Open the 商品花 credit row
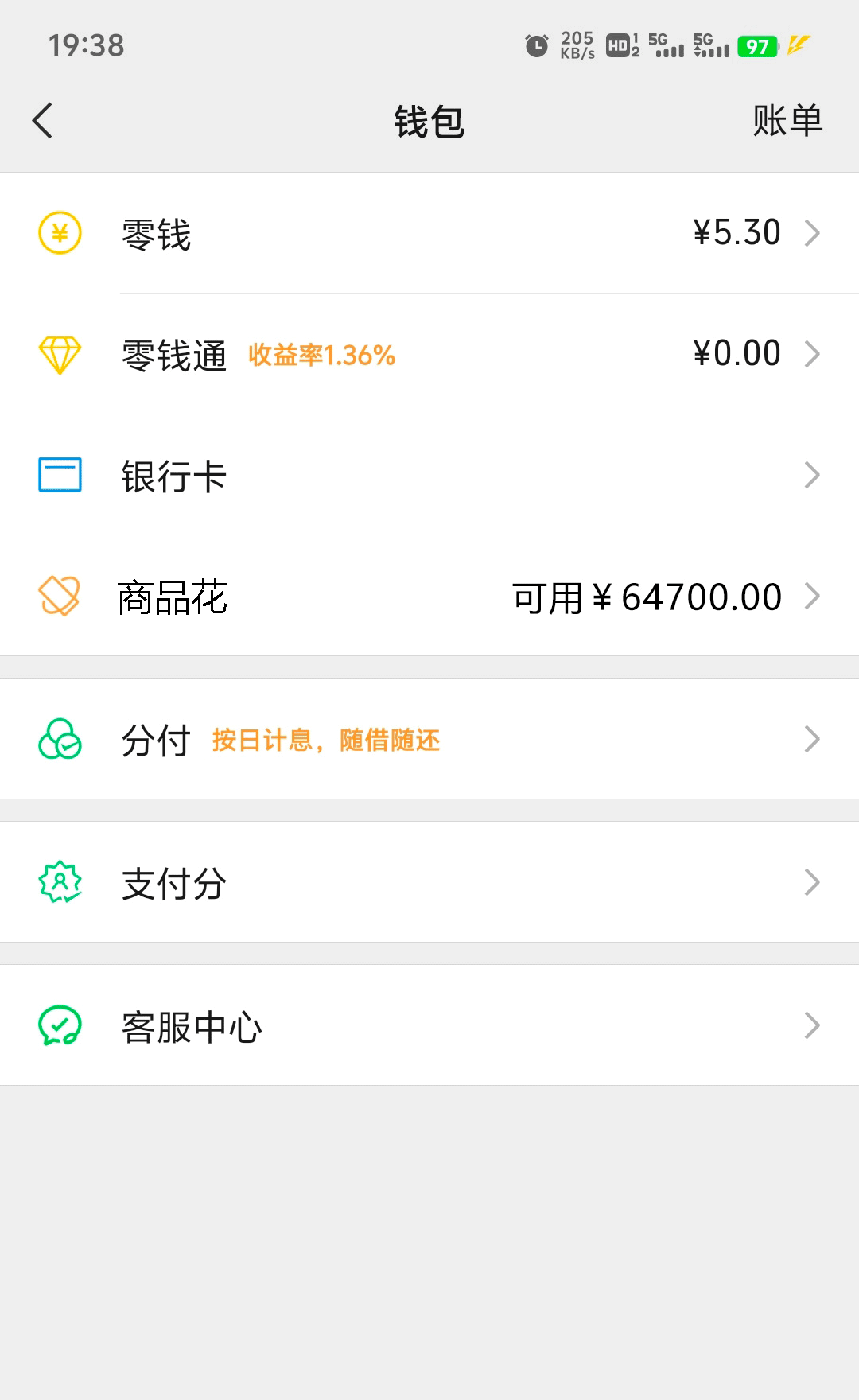The width and height of the screenshot is (859, 1400). click(x=429, y=597)
